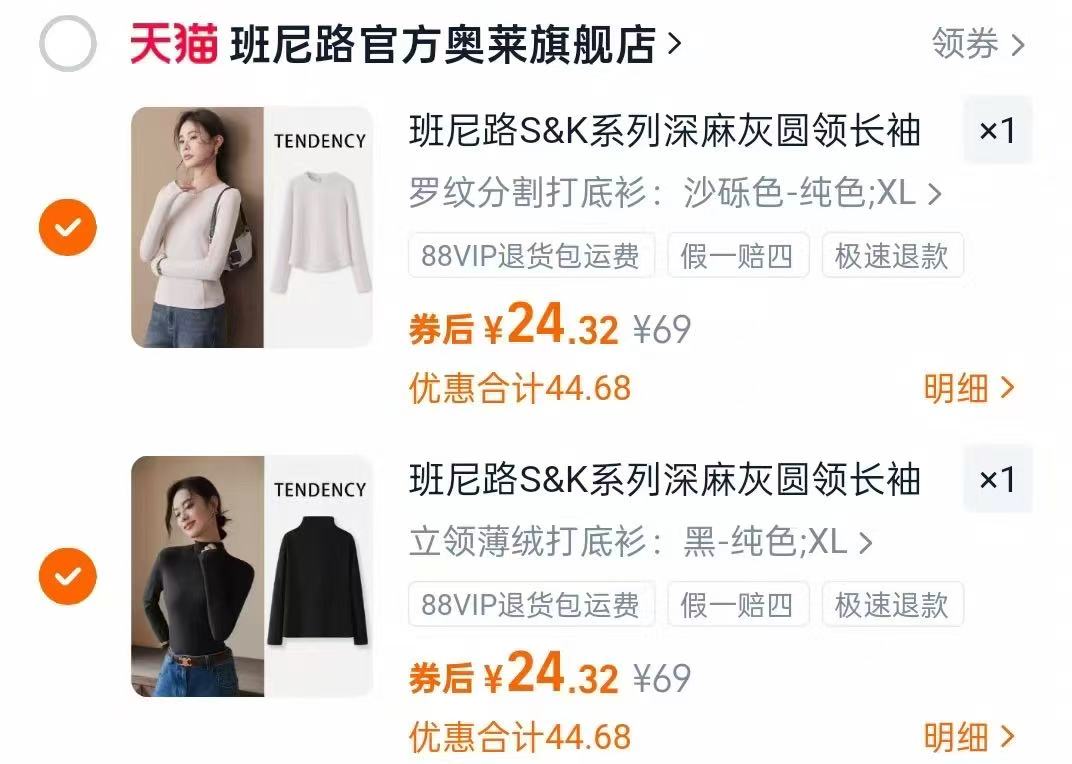
Task: Adjust quantity ×1 for the 沙砾色 sweater
Action: (997, 131)
